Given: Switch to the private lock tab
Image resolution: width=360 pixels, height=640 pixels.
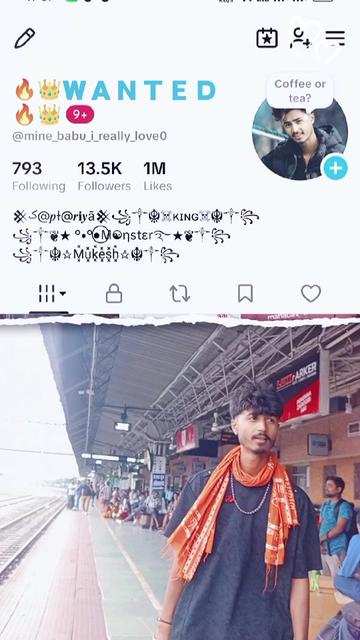Looking at the screenshot, I should pyautogui.click(x=114, y=293).
